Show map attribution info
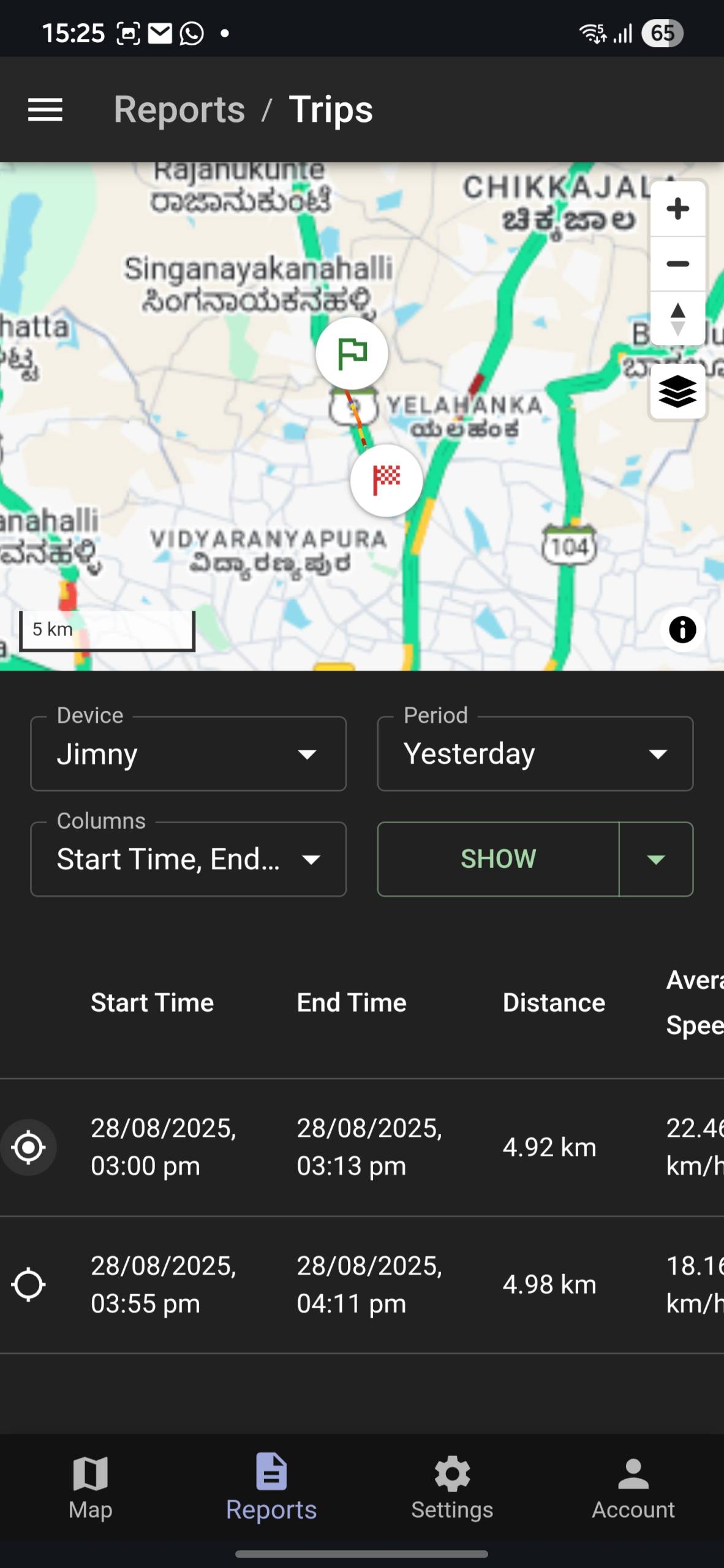This screenshot has height=1568, width=724. [682, 630]
